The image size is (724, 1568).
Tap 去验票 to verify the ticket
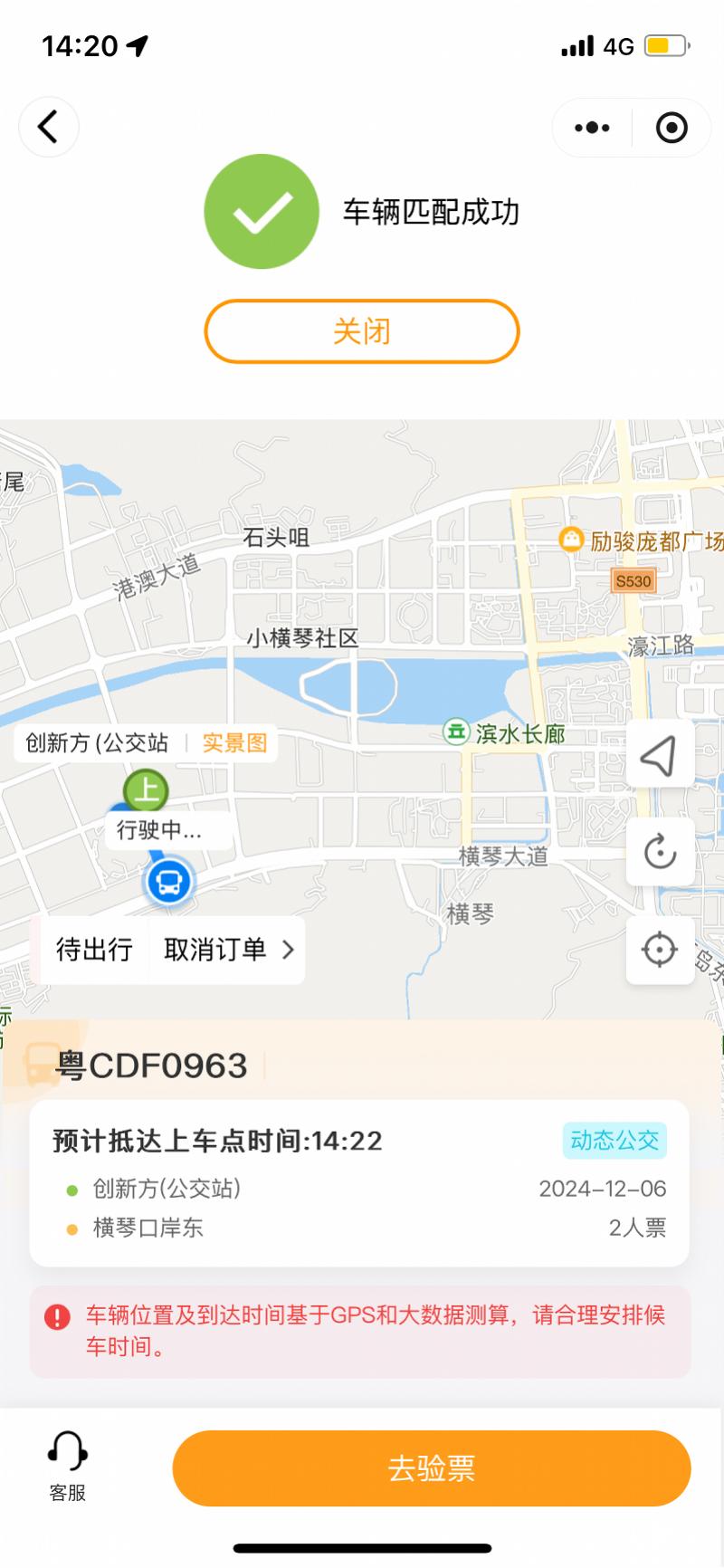432,1468
